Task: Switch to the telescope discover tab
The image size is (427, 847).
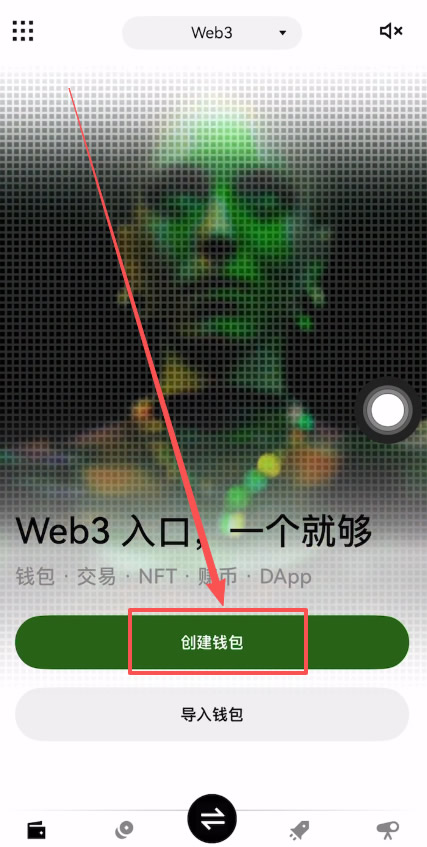Action: click(x=388, y=830)
